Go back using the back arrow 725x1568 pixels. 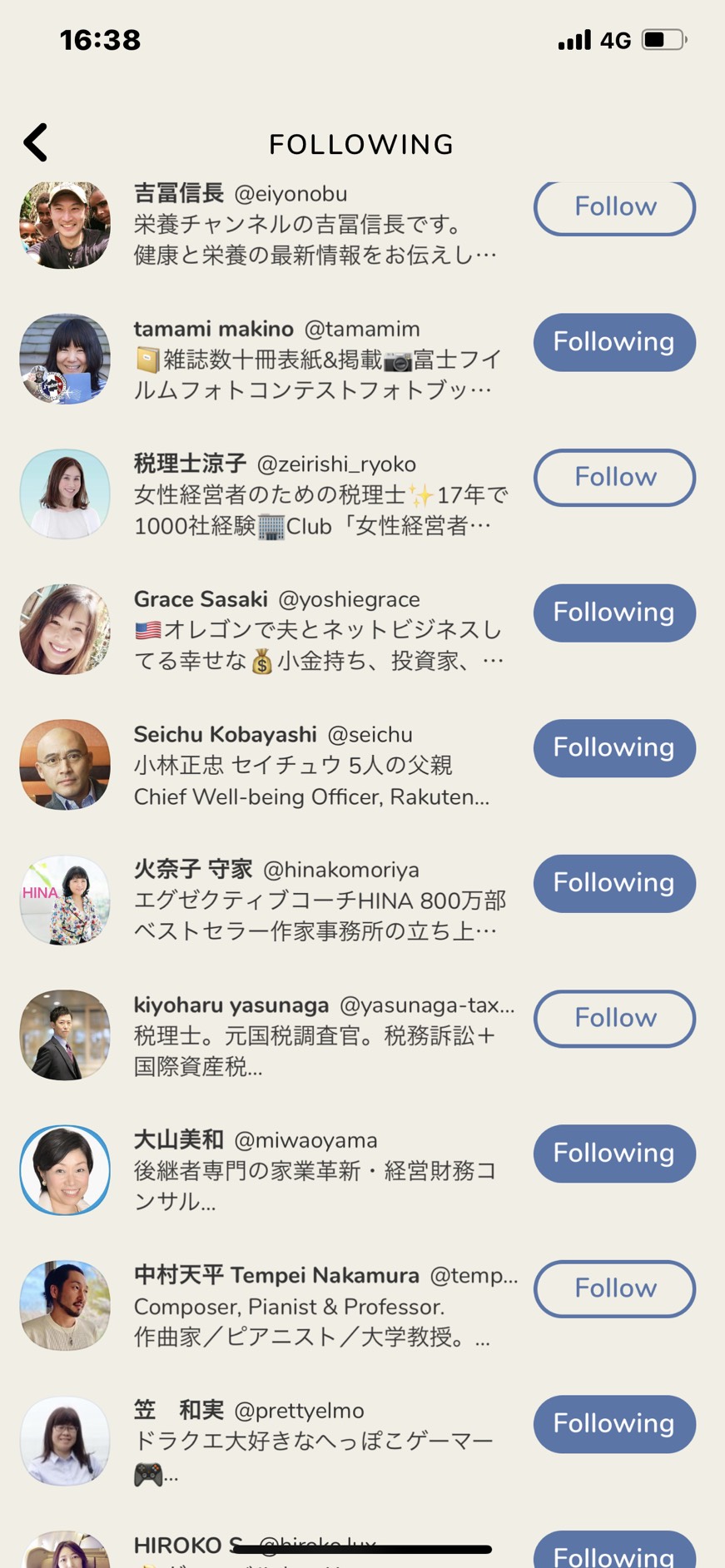36,142
